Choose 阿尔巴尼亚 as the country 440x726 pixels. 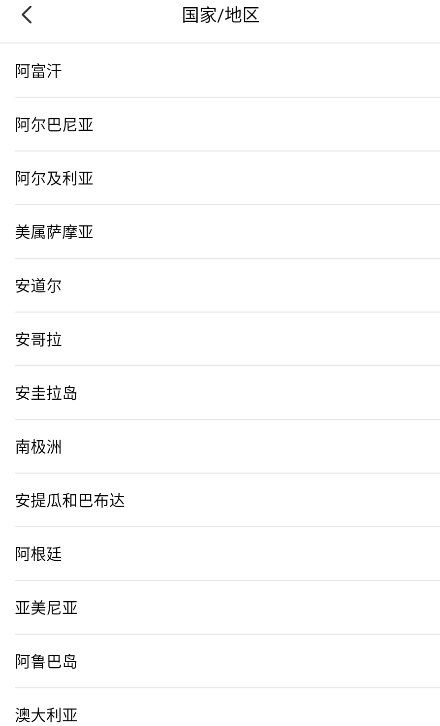point(220,125)
